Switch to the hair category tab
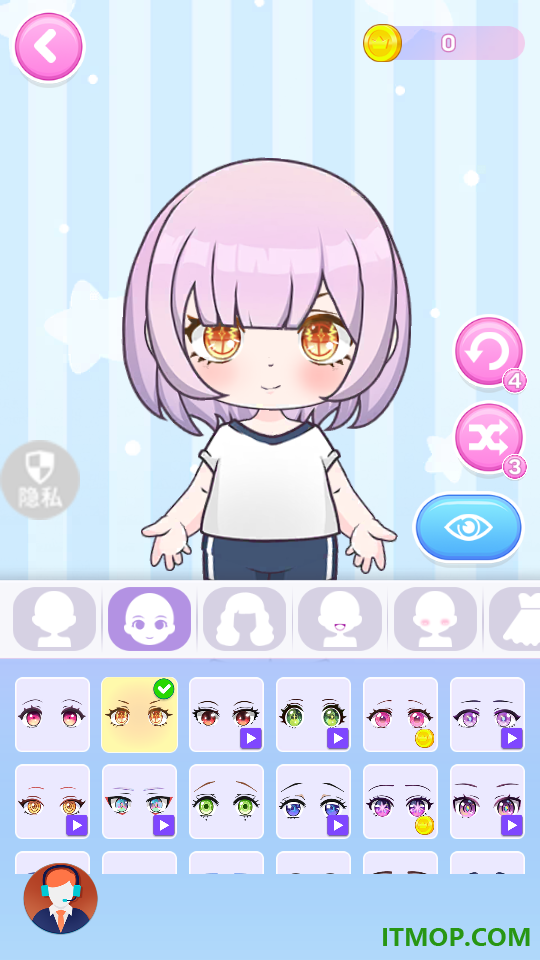Viewport: 540px width, 960px height. [x=244, y=618]
